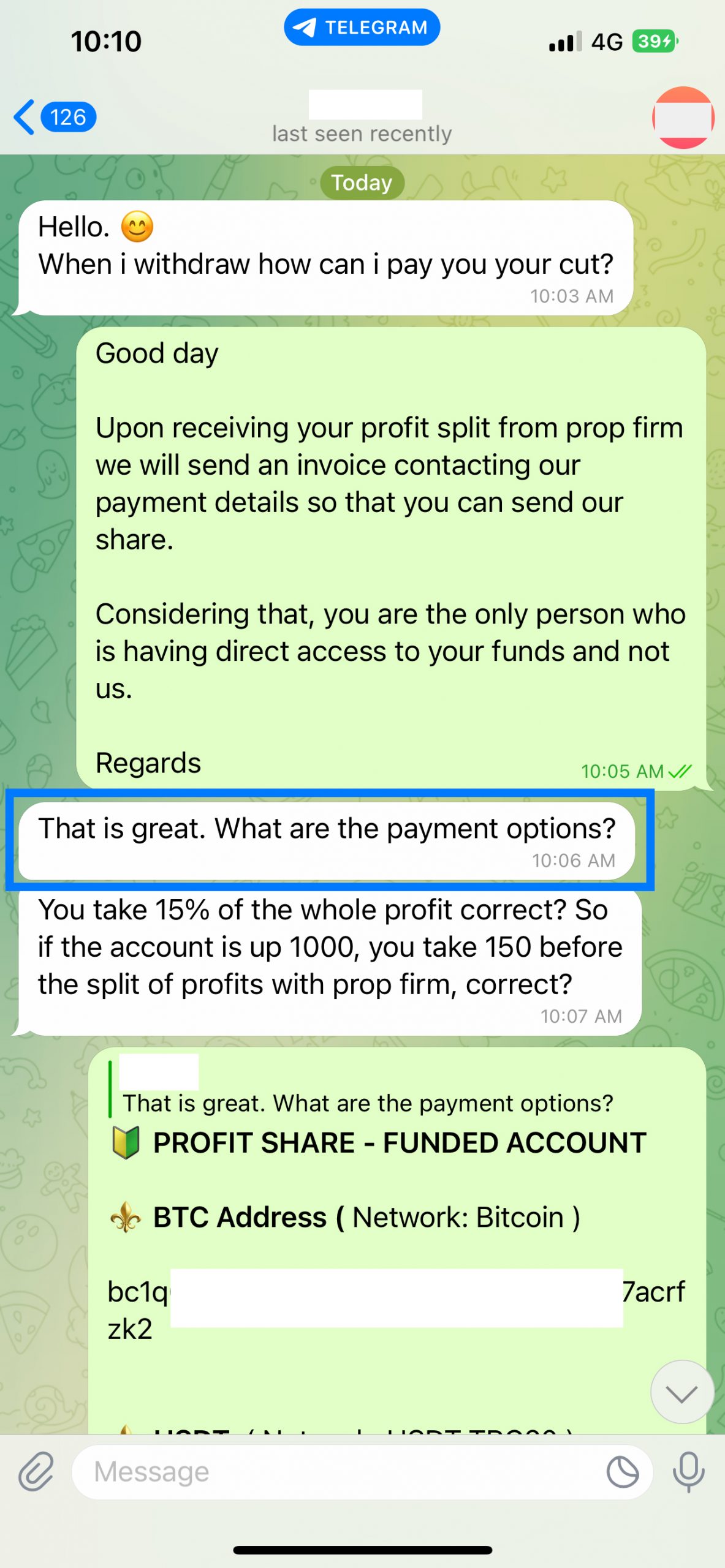Image resolution: width=725 pixels, height=1568 pixels.
Task: Open the contact's profile picture
Action: [x=683, y=118]
